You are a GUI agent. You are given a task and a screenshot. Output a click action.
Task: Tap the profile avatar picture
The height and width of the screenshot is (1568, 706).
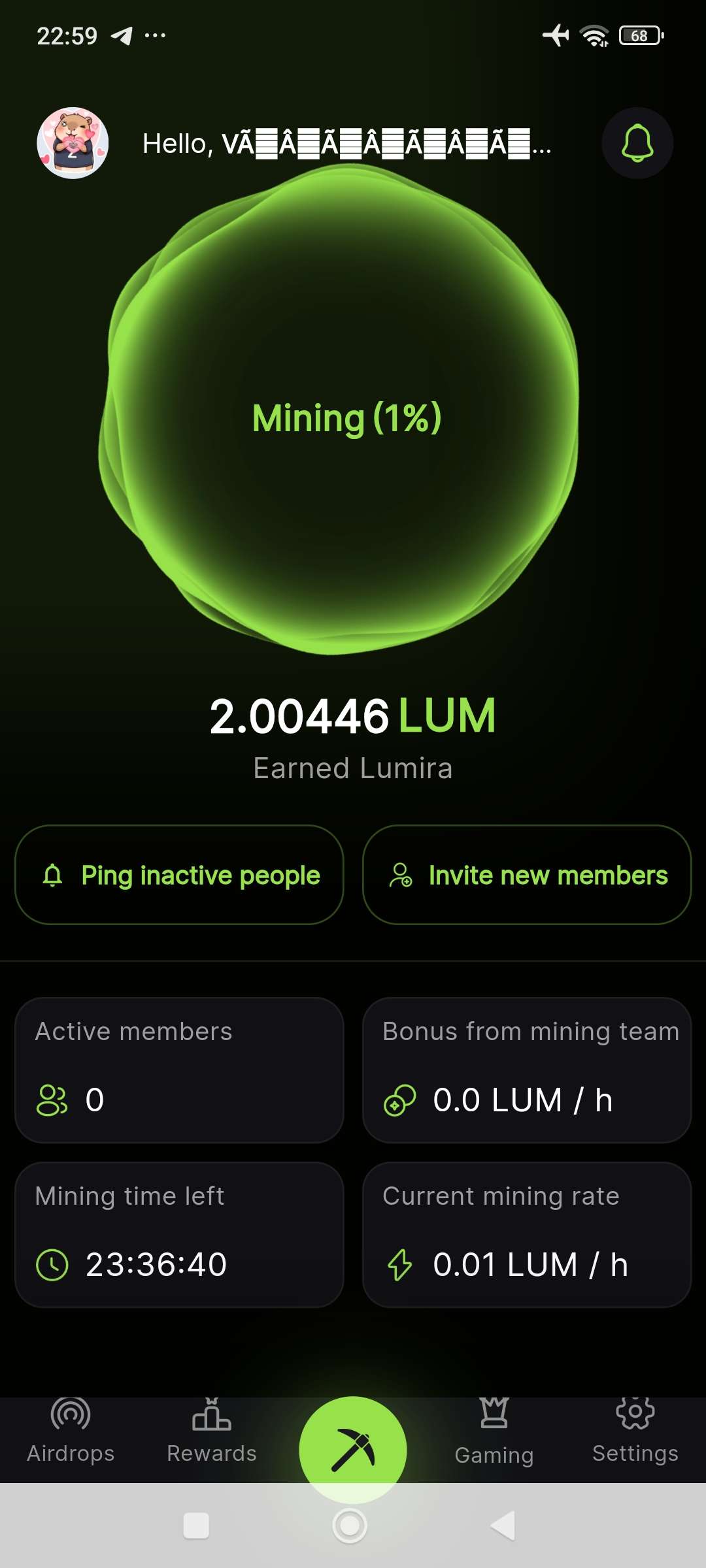click(x=73, y=143)
